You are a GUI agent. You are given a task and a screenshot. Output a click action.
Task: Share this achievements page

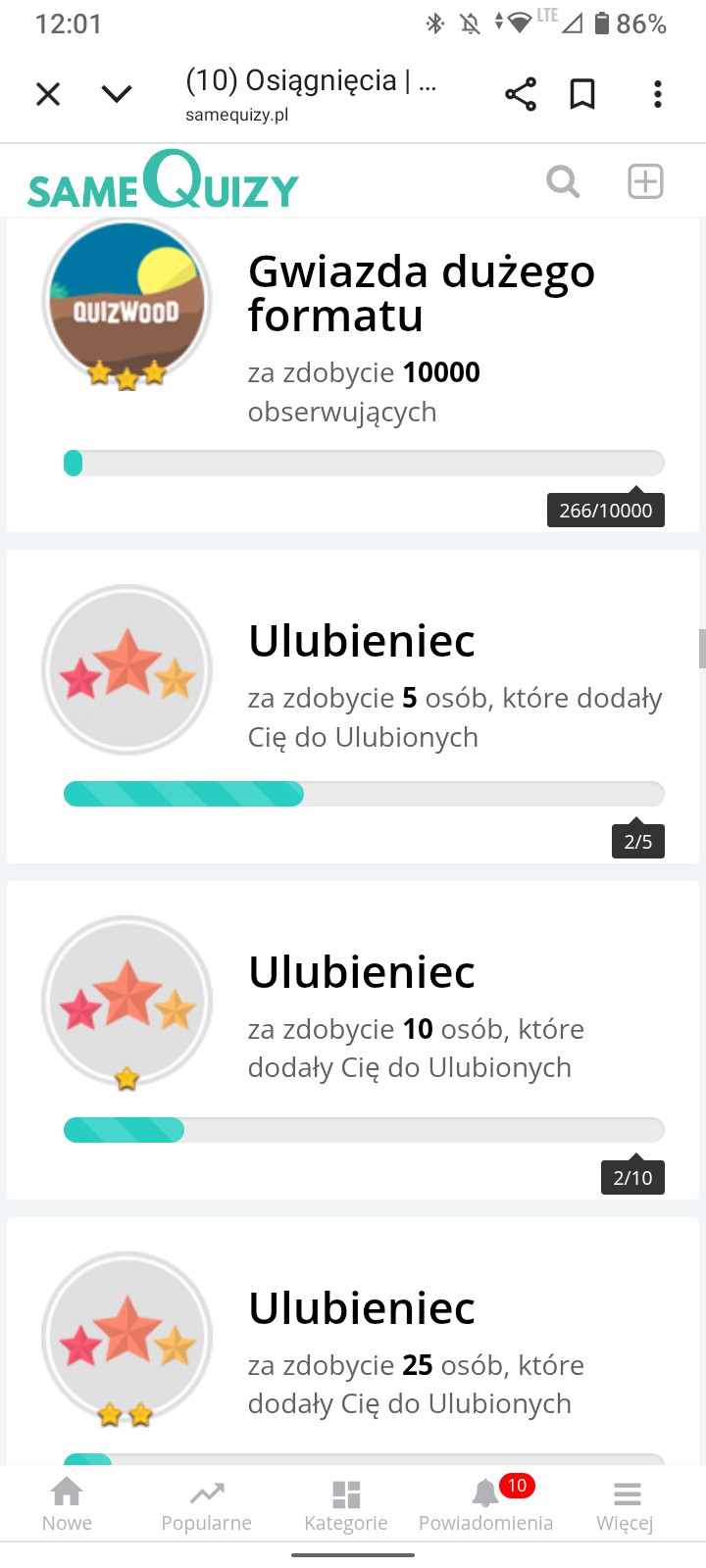[x=520, y=94]
